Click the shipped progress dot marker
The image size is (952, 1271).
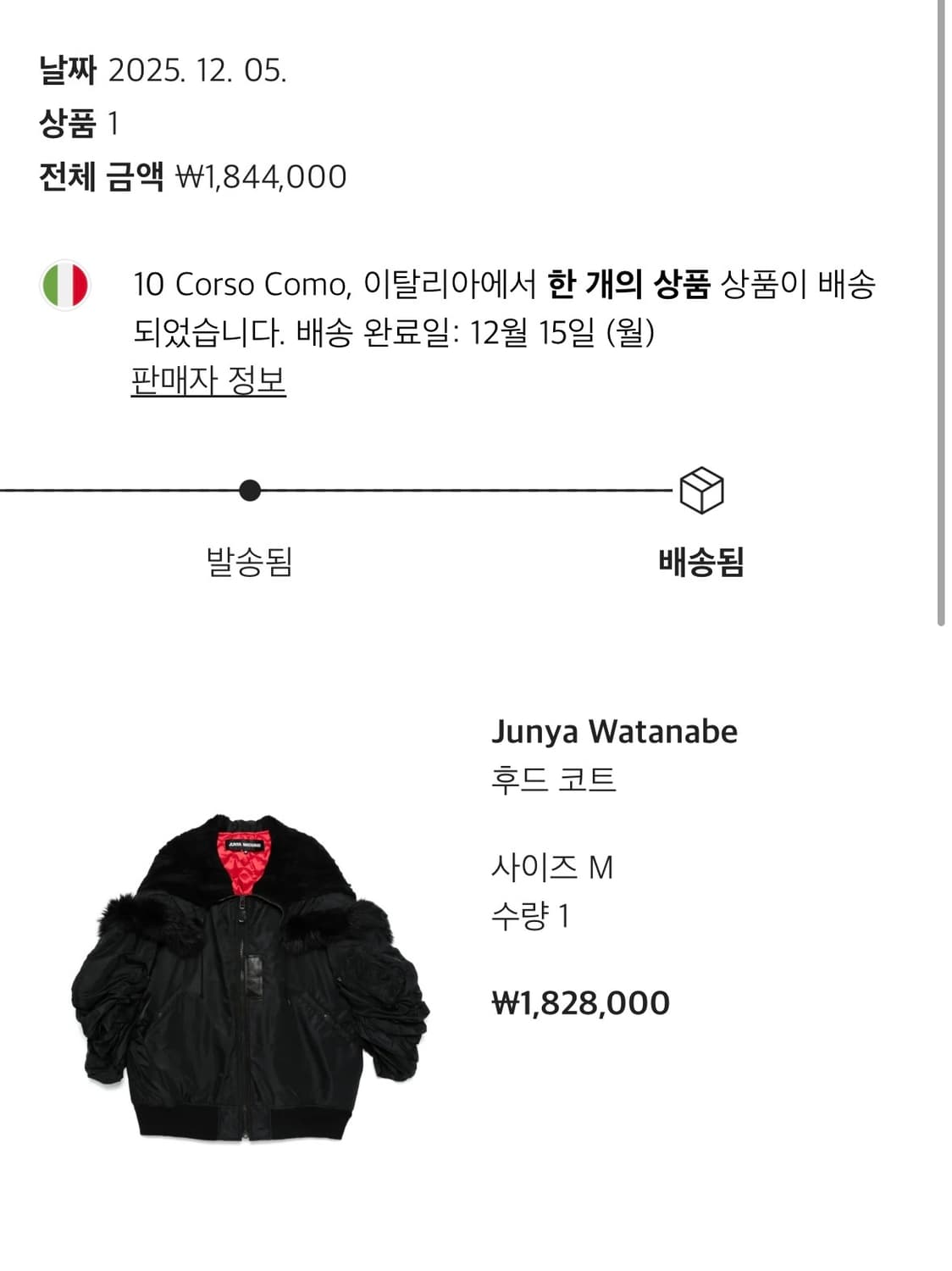pos(250,490)
